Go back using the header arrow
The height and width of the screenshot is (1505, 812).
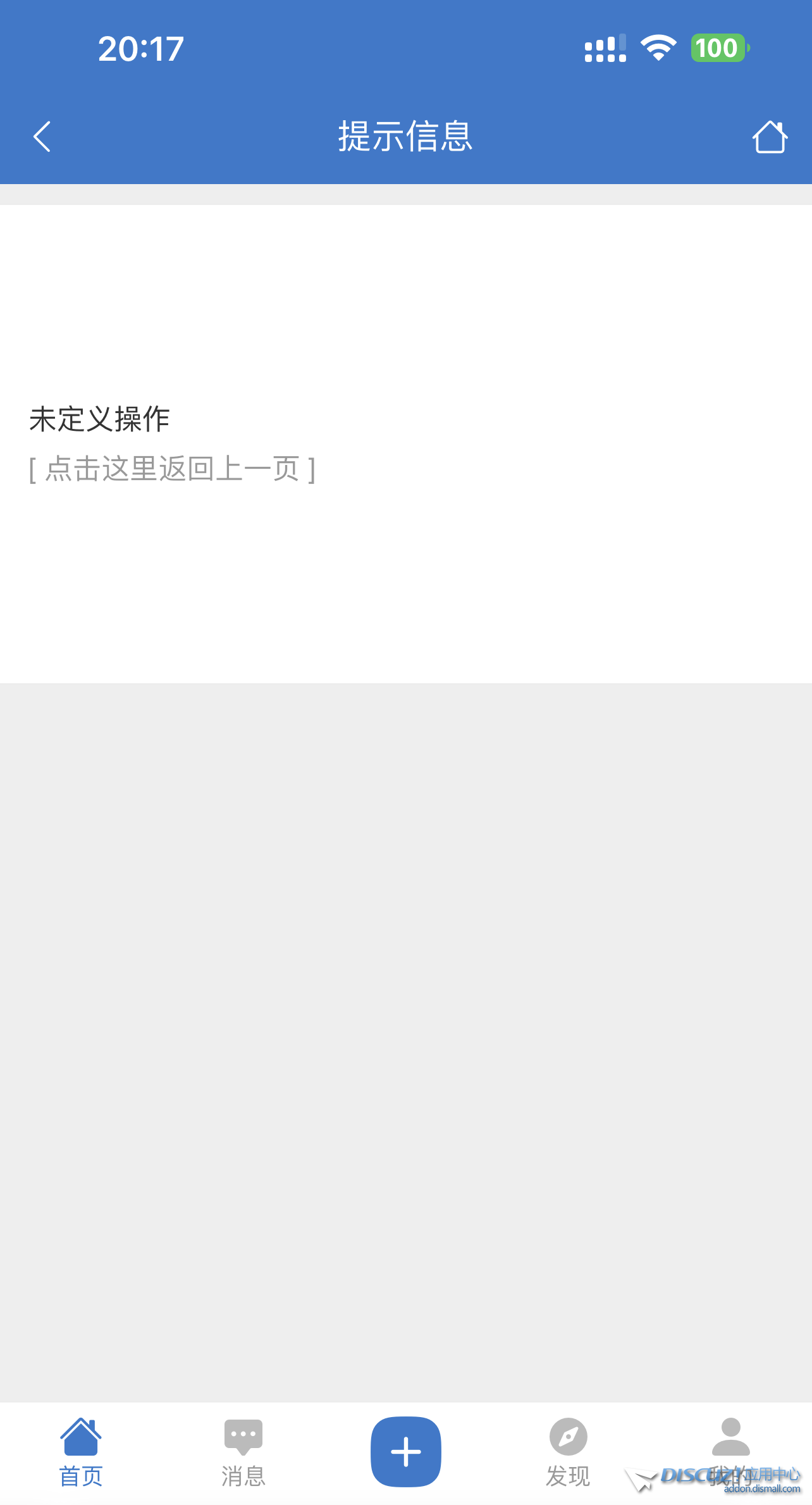click(x=42, y=137)
